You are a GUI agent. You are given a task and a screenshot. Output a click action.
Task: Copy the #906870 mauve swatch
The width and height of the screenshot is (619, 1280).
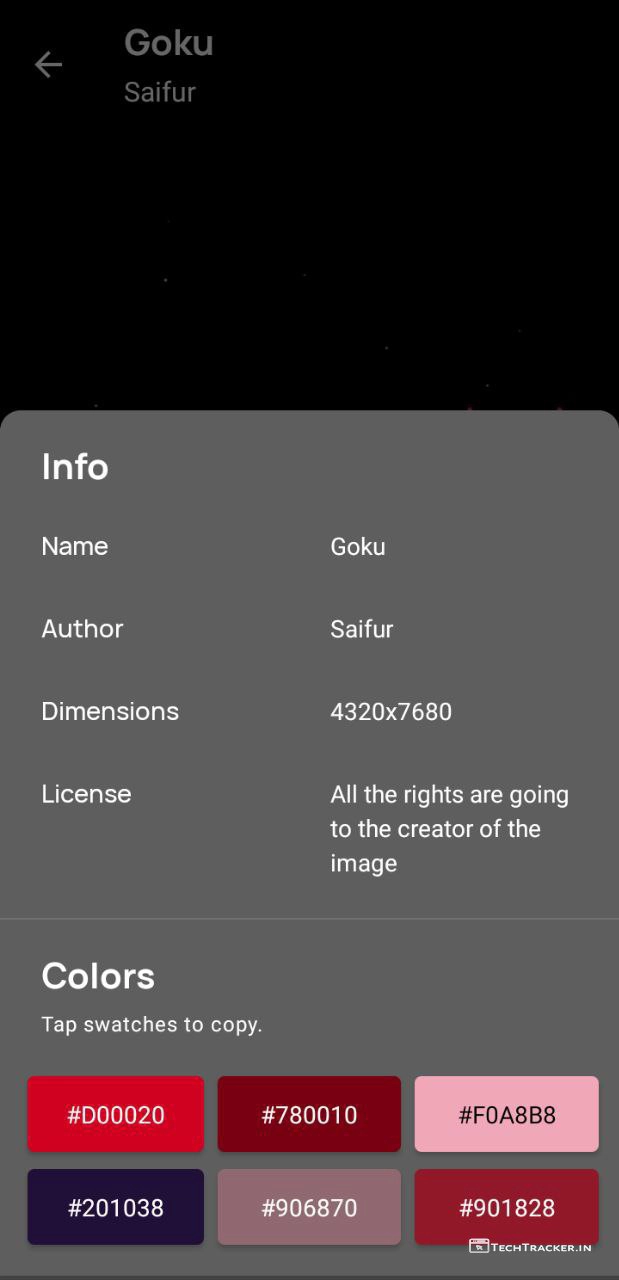pyautogui.click(x=309, y=1207)
